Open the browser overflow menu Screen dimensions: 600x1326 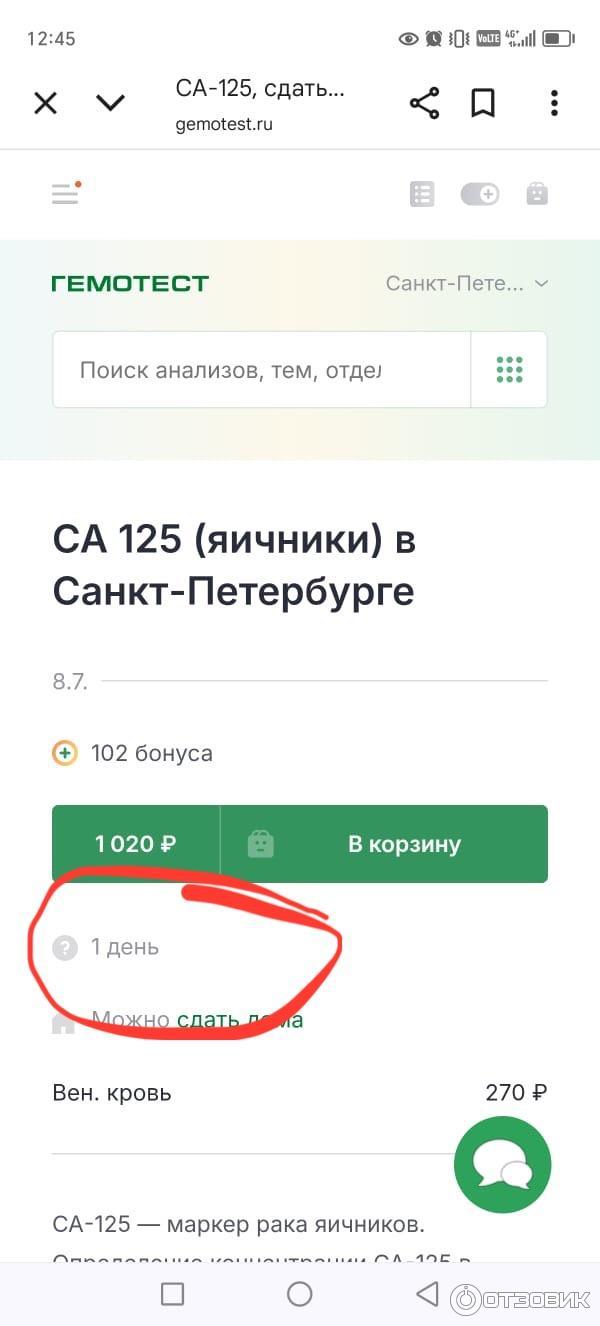[x=554, y=103]
